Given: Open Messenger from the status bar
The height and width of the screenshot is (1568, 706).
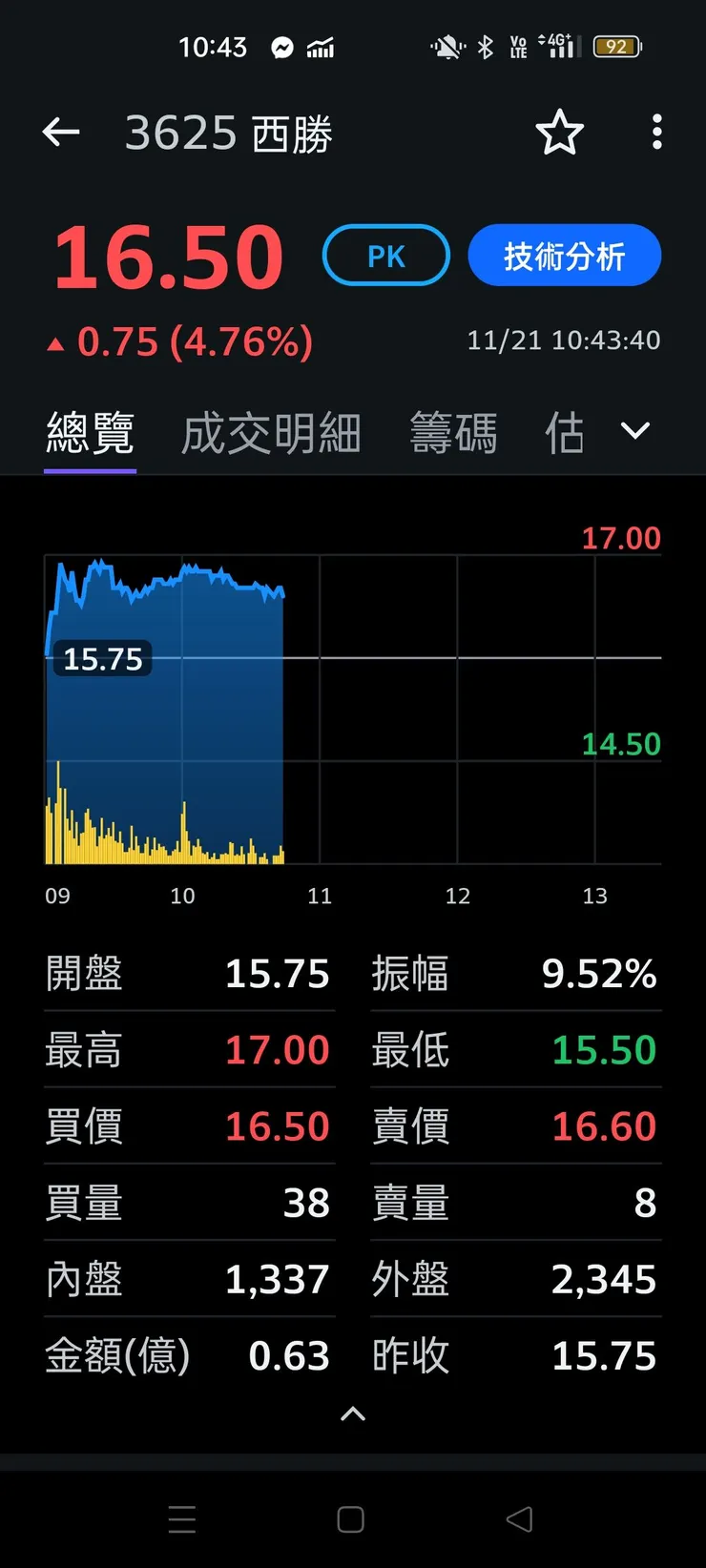Looking at the screenshot, I should [282, 46].
